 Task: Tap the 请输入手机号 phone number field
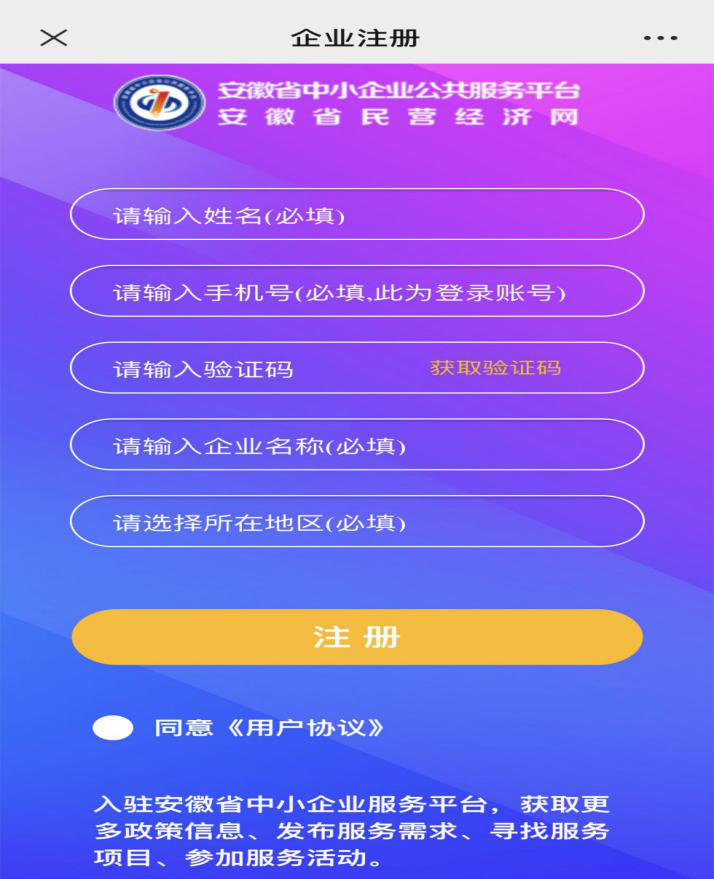click(356, 292)
